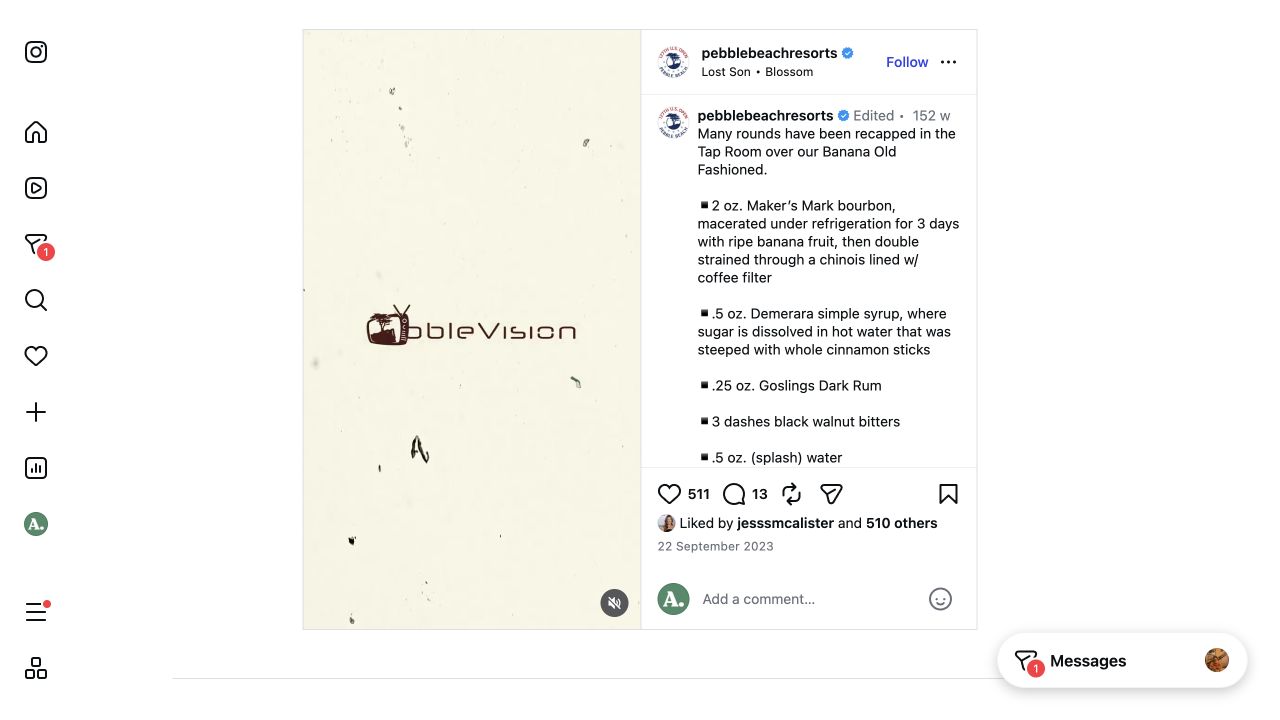Open direct messages in sidebar

[36, 244]
